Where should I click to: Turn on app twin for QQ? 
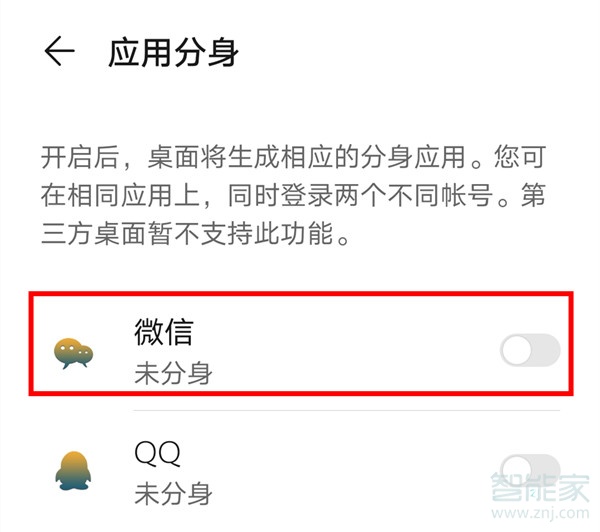point(529,468)
